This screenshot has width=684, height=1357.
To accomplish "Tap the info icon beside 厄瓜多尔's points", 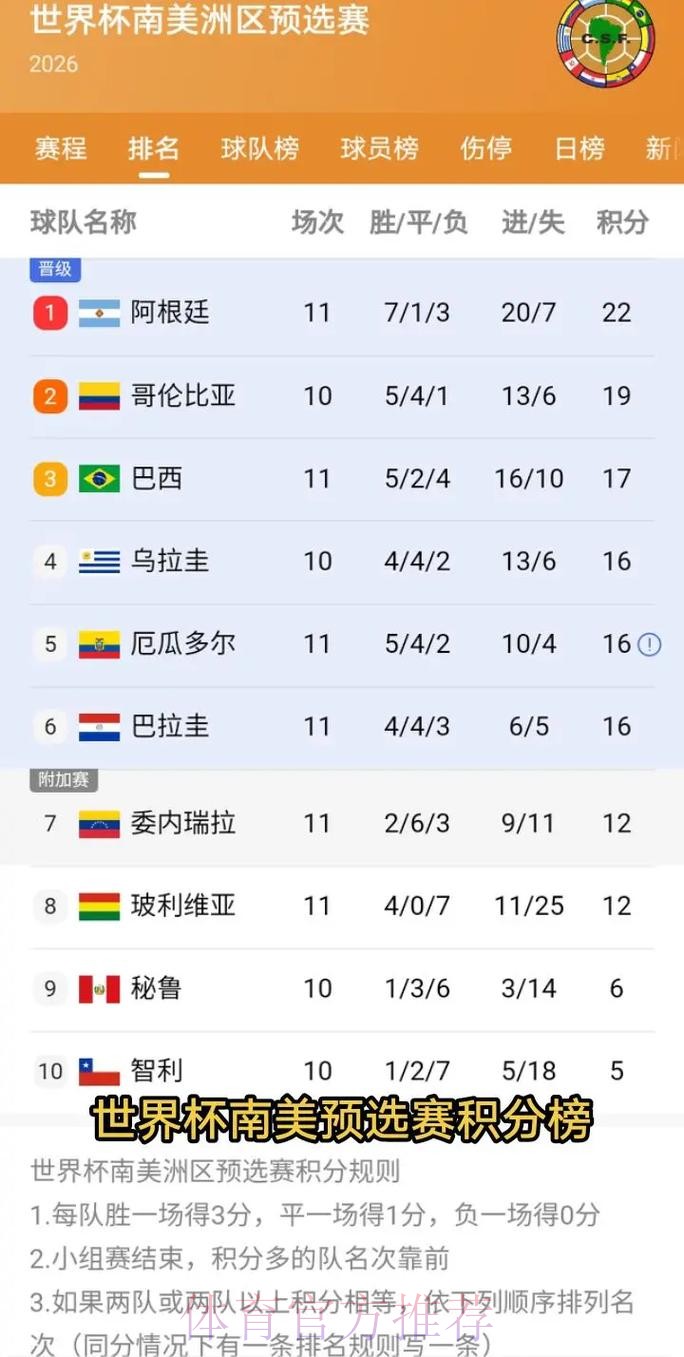I will [649, 645].
